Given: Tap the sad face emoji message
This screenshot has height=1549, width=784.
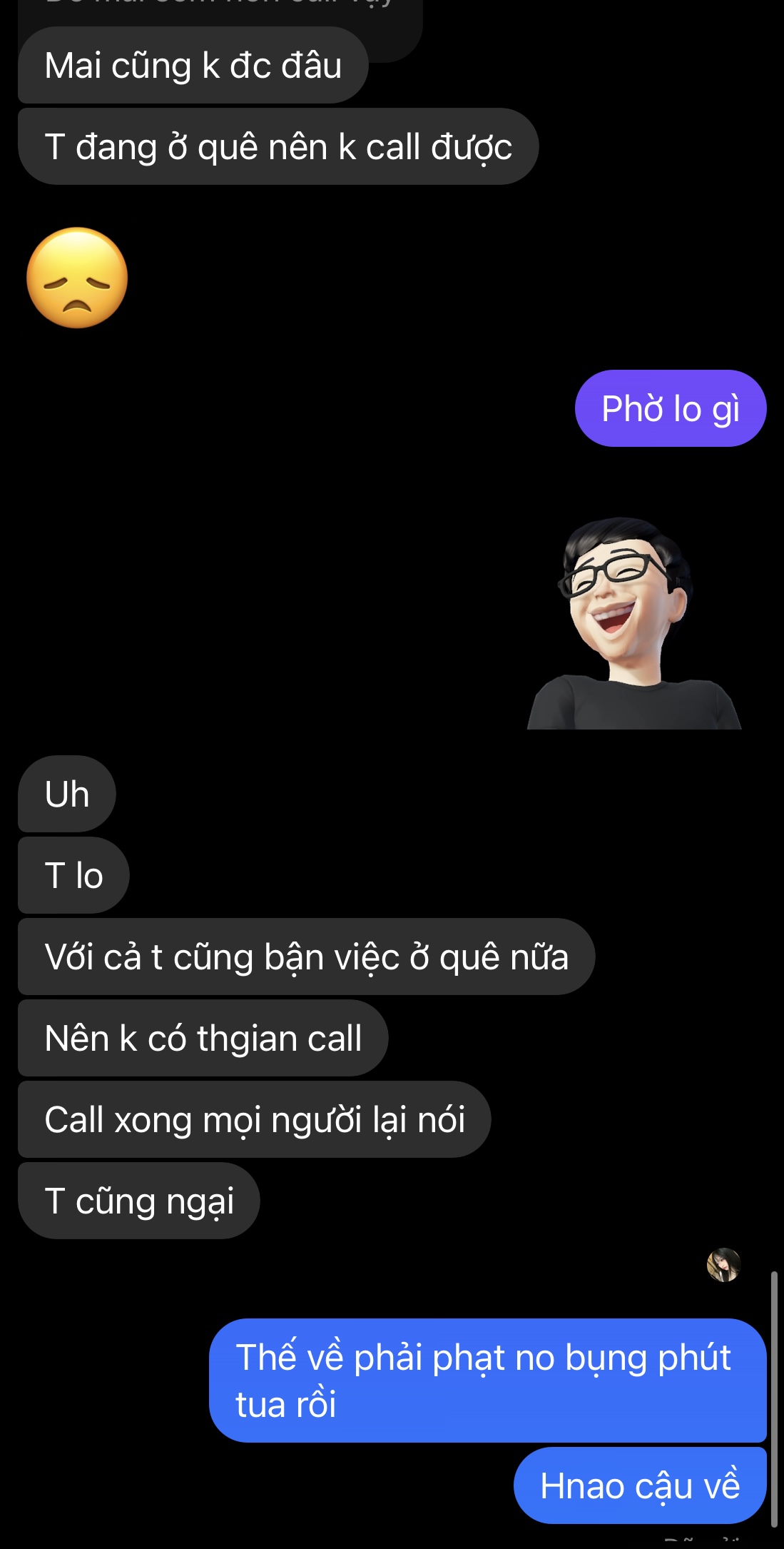Looking at the screenshot, I should pos(77,278).
